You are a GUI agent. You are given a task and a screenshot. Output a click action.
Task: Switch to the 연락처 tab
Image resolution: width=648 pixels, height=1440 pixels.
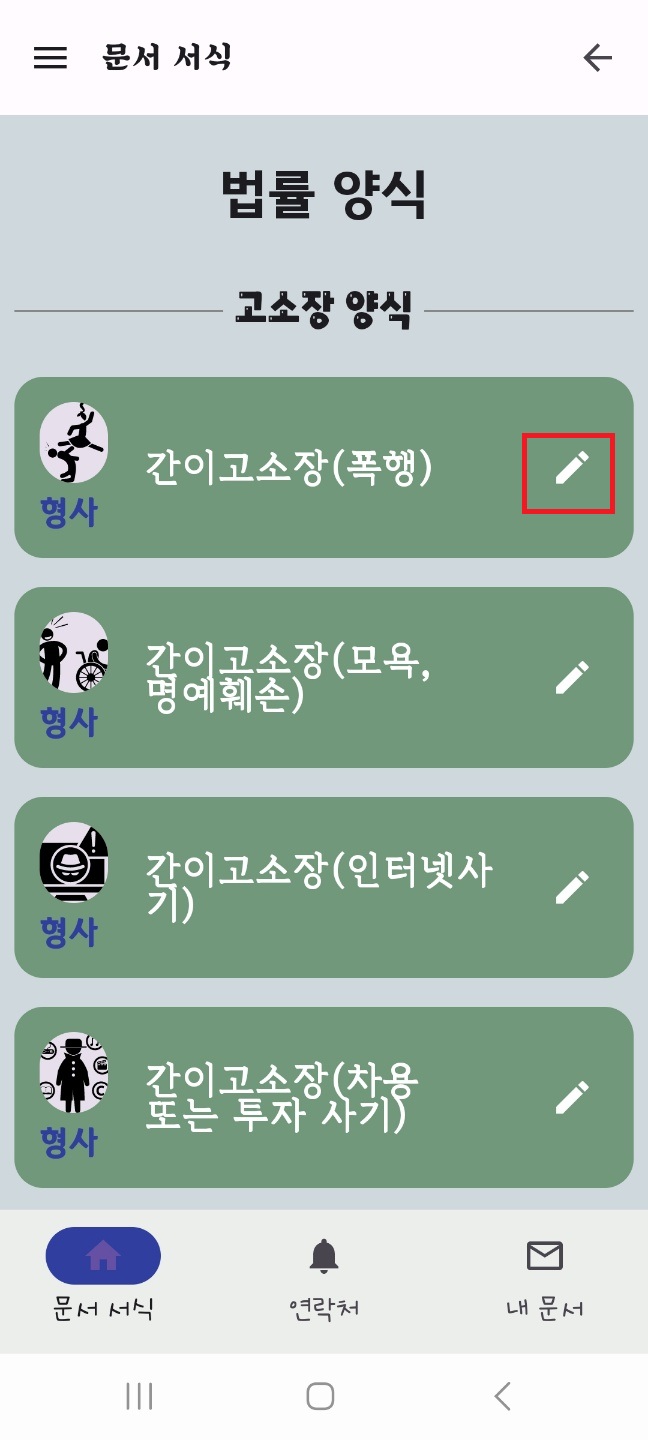324,1275
